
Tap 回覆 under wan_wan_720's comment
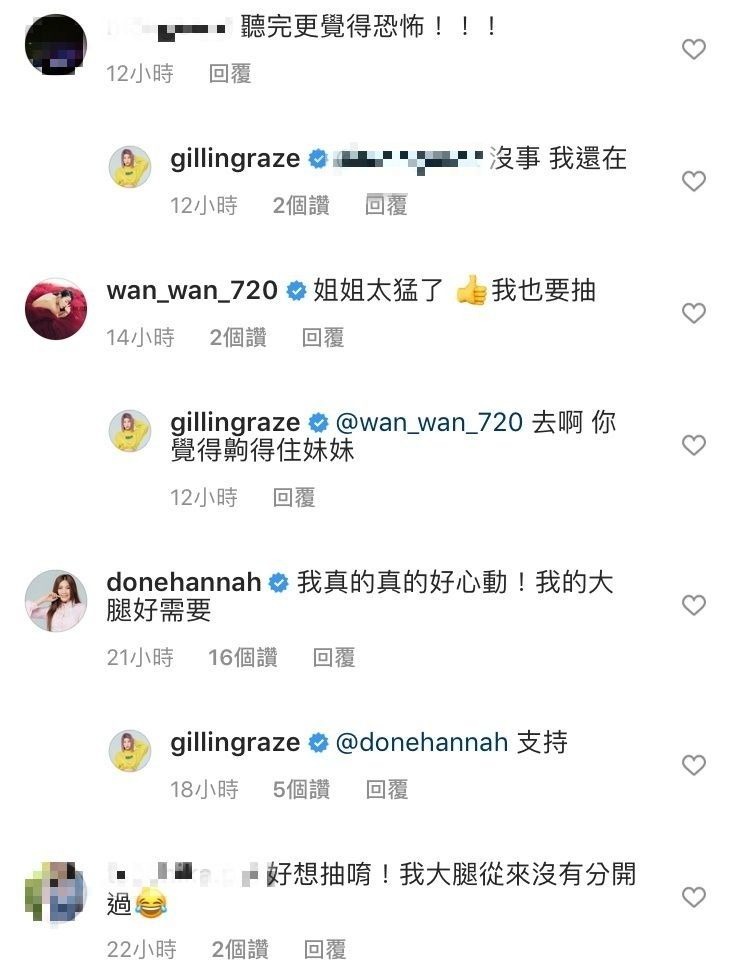coord(323,339)
